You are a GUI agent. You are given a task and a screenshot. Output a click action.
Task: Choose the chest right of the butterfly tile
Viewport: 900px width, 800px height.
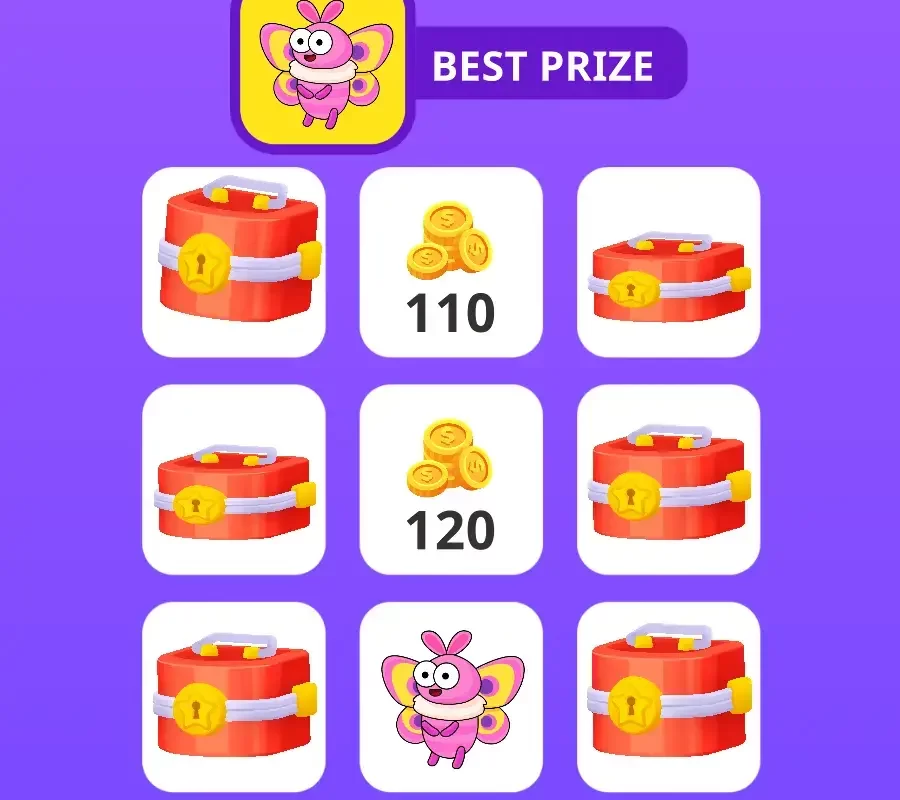(669, 698)
